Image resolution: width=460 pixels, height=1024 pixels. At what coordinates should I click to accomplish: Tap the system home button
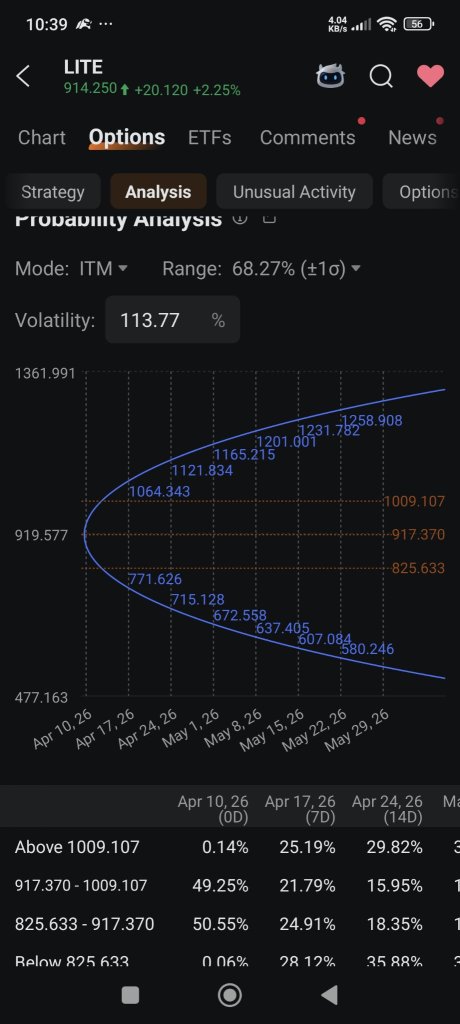pyautogui.click(x=230, y=995)
